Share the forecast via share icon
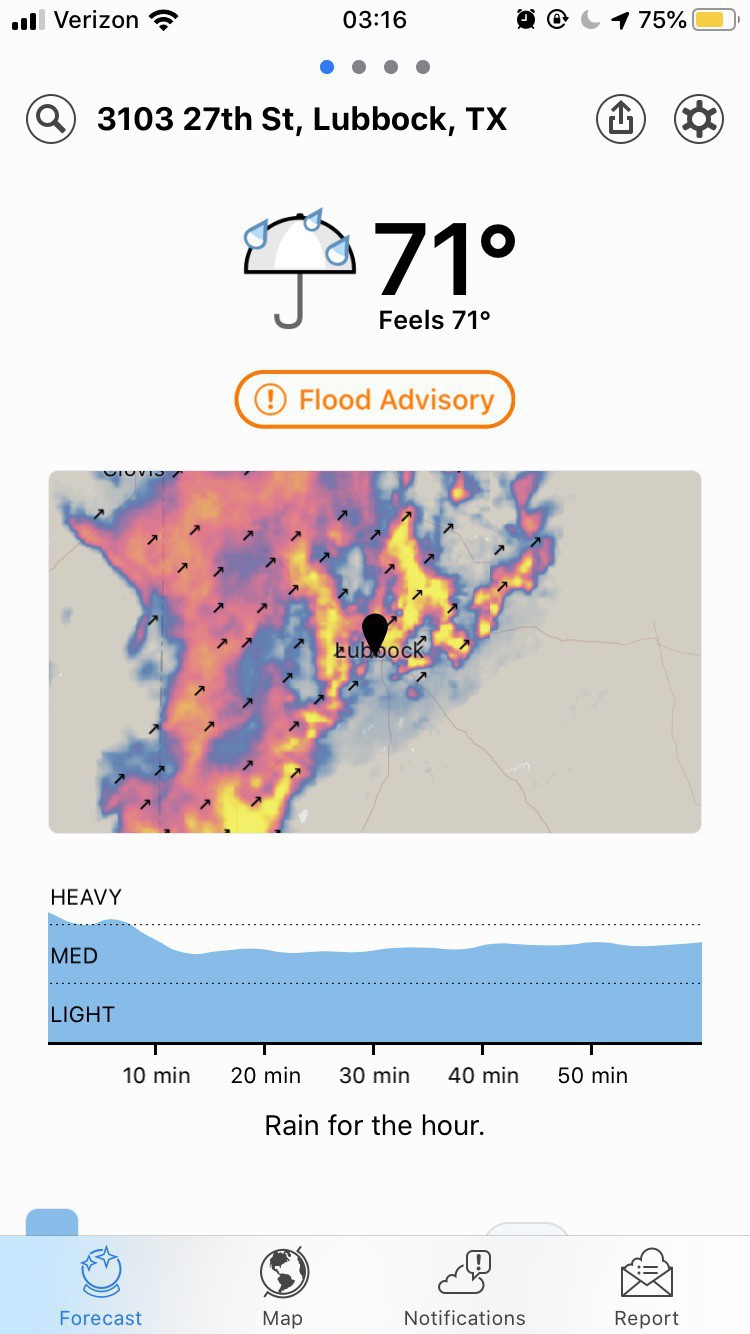Viewport: 750px width, 1334px height. click(621, 120)
